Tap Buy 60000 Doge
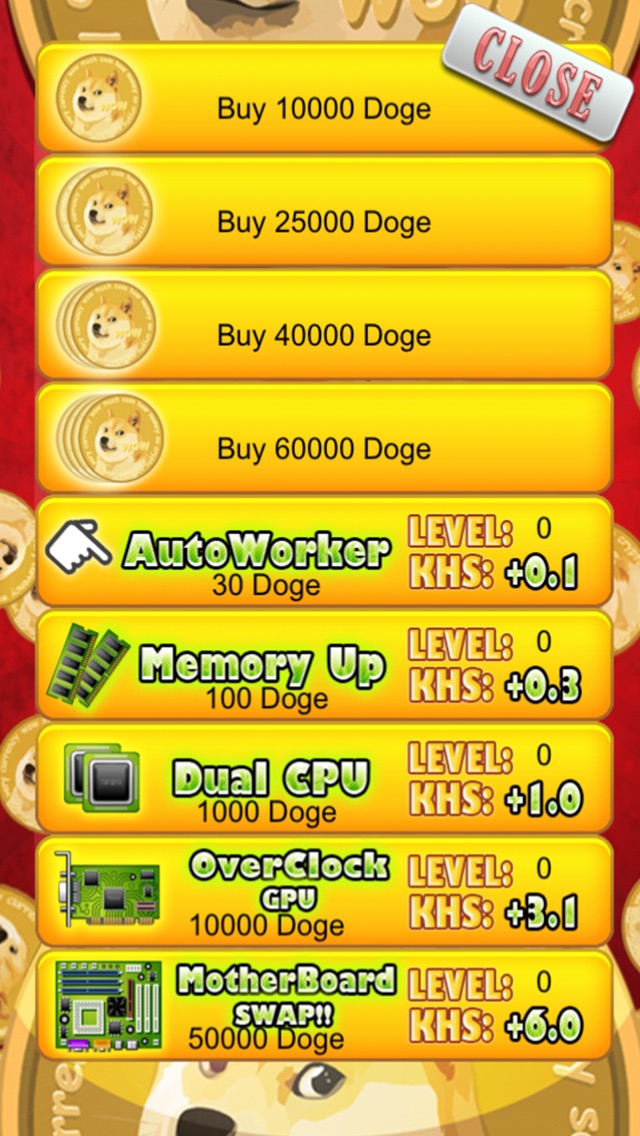Viewport: 640px width, 1136px height. 324,447
